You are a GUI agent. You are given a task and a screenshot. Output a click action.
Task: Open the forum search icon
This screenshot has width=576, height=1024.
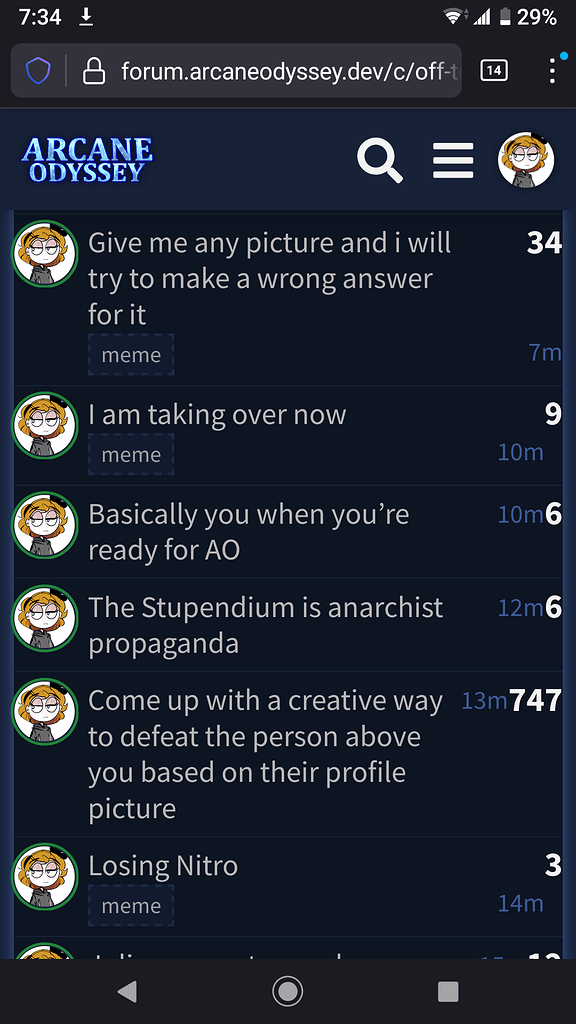[x=379, y=161]
